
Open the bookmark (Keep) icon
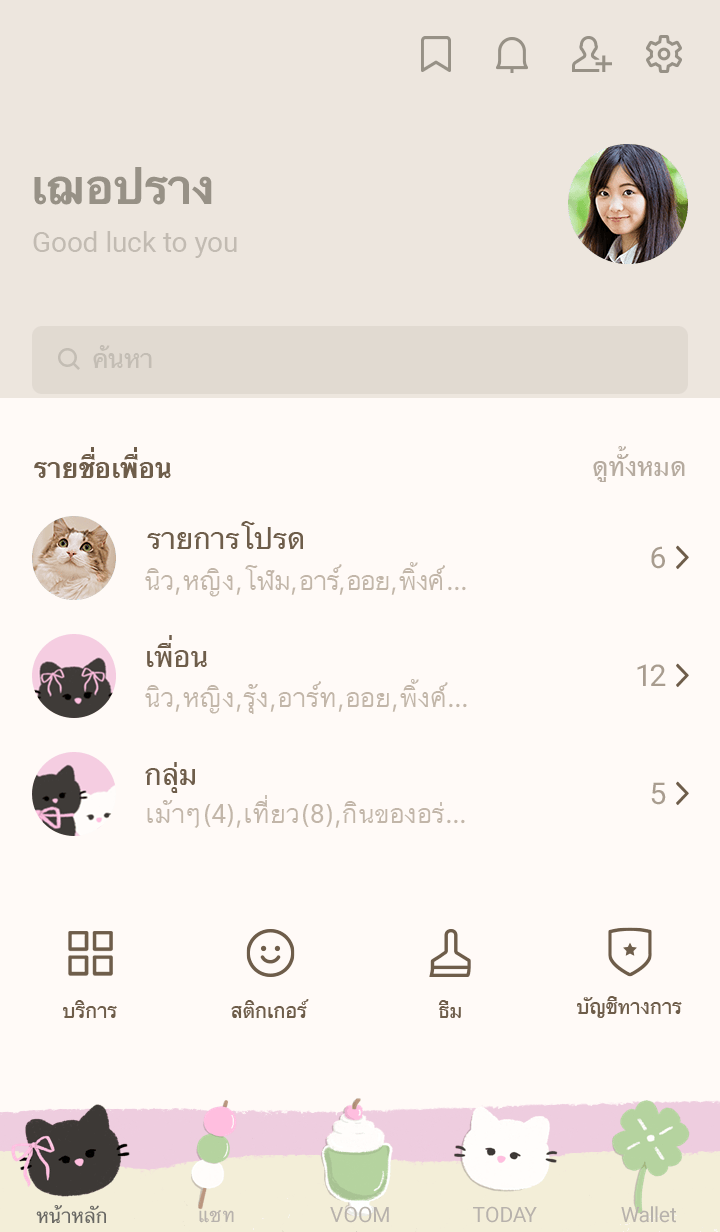coord(435,55)
